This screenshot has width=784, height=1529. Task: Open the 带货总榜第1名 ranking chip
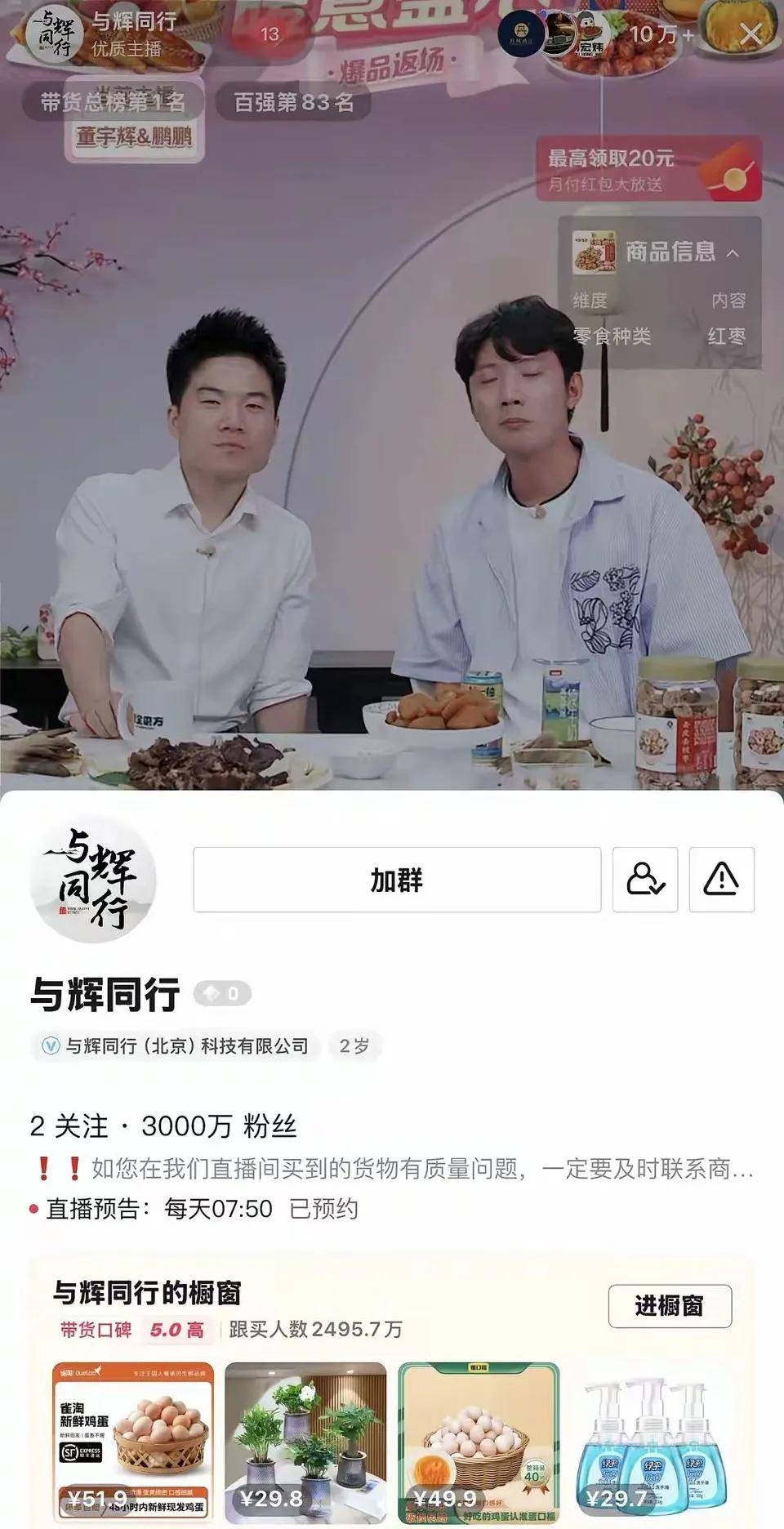coord(113,102)
